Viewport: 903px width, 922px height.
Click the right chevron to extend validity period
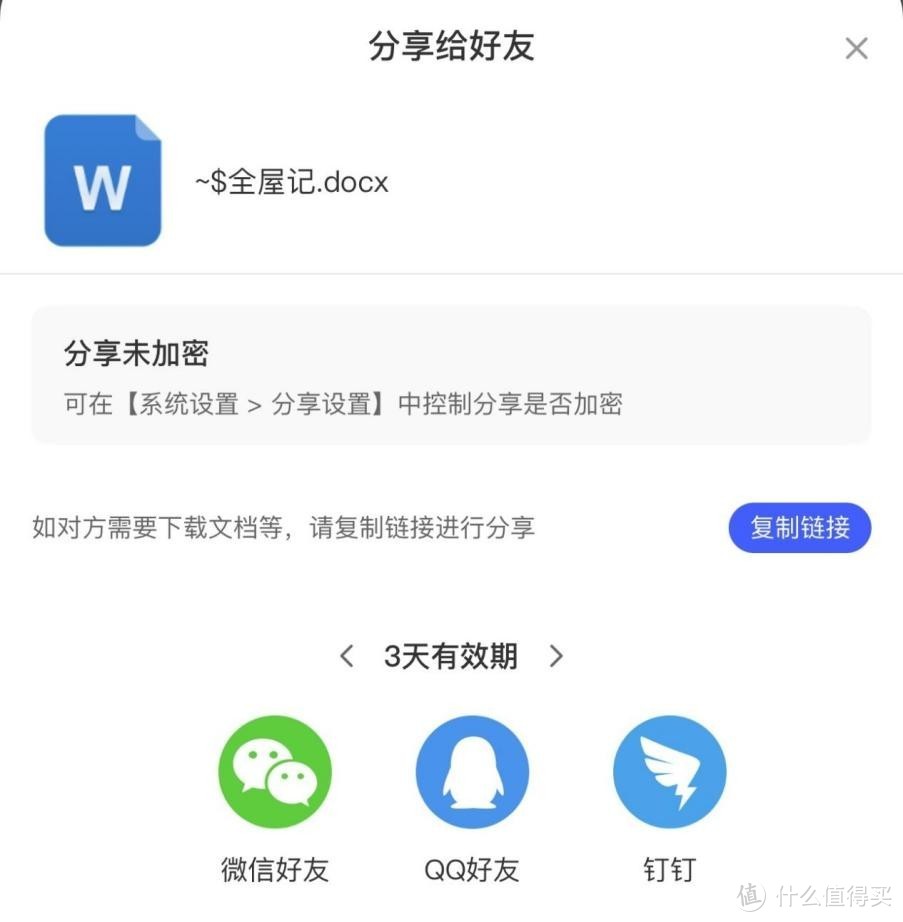tap(557, 657)
